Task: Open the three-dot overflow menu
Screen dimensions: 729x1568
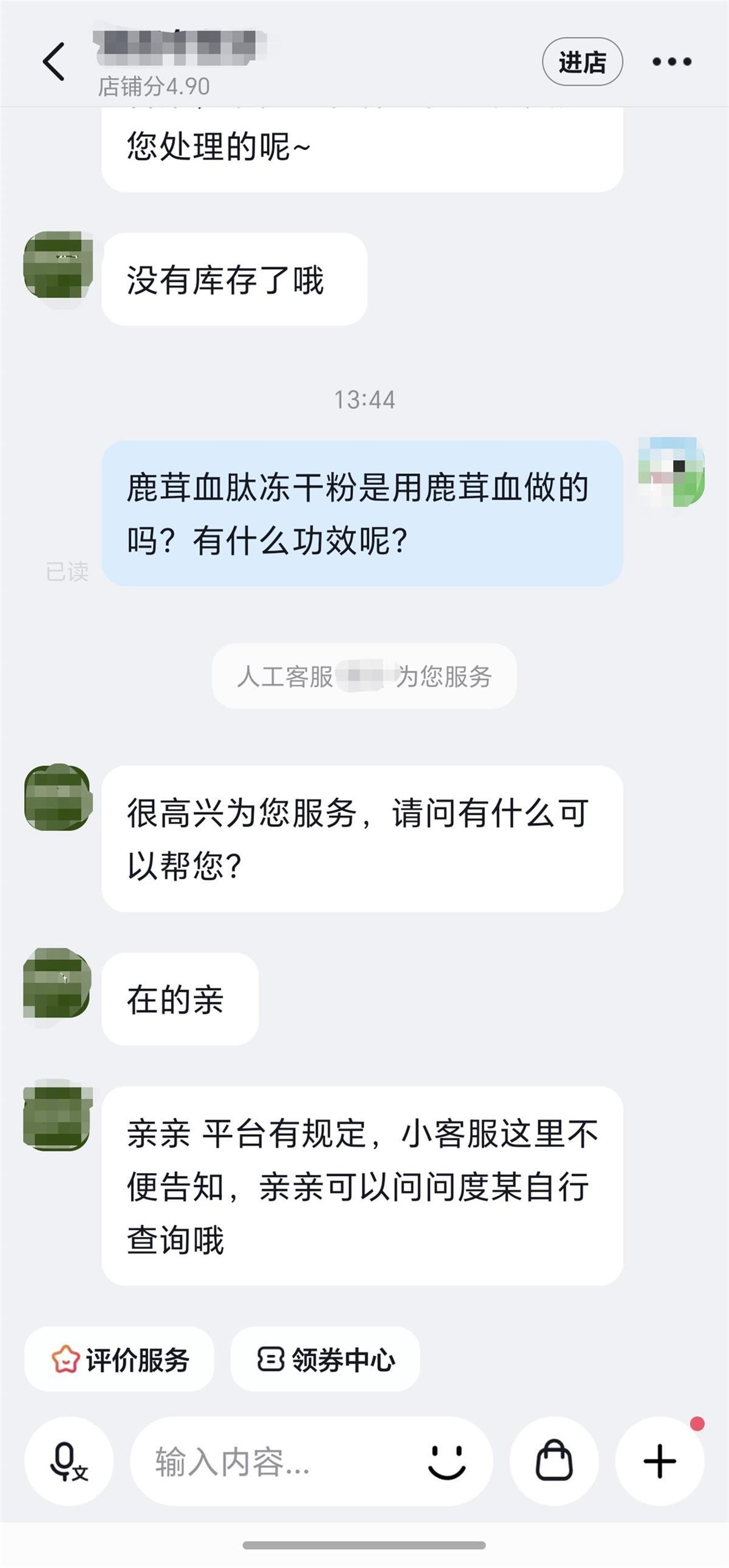Action: coord(671,61)
